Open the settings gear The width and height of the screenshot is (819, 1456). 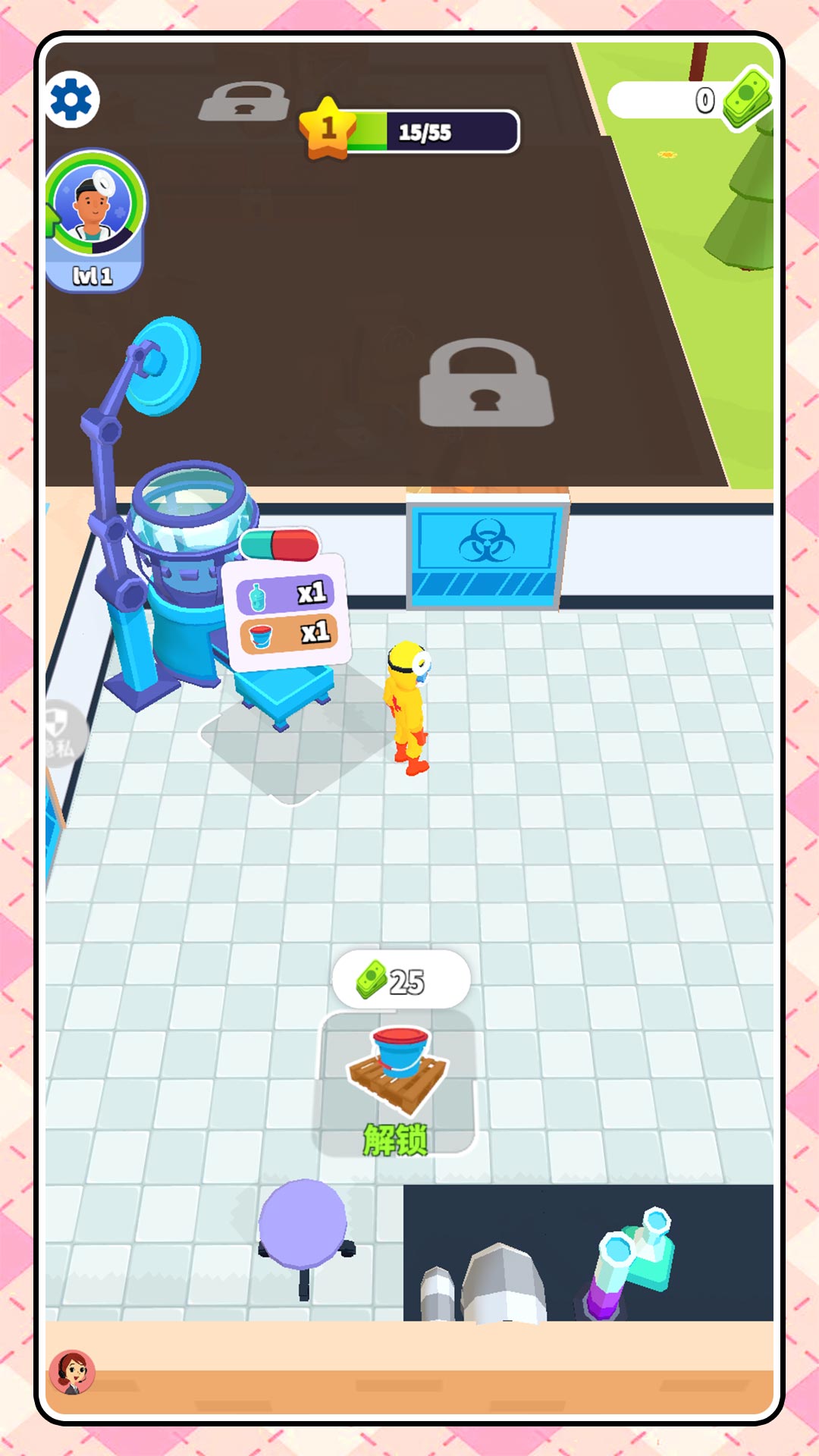coord(71,99)
